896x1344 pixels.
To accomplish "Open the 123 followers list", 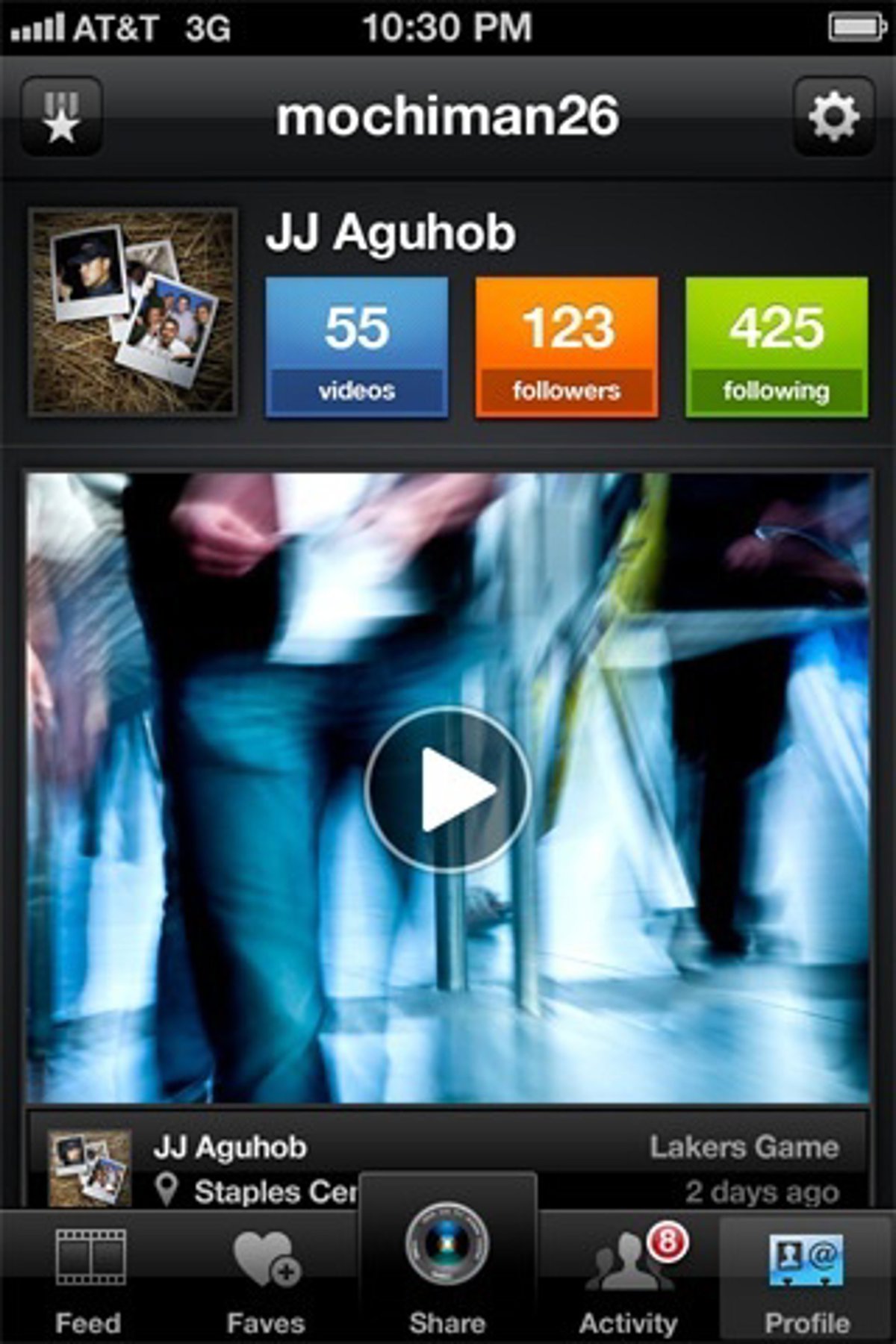I will pyautogui.click(x=567, y=347).
